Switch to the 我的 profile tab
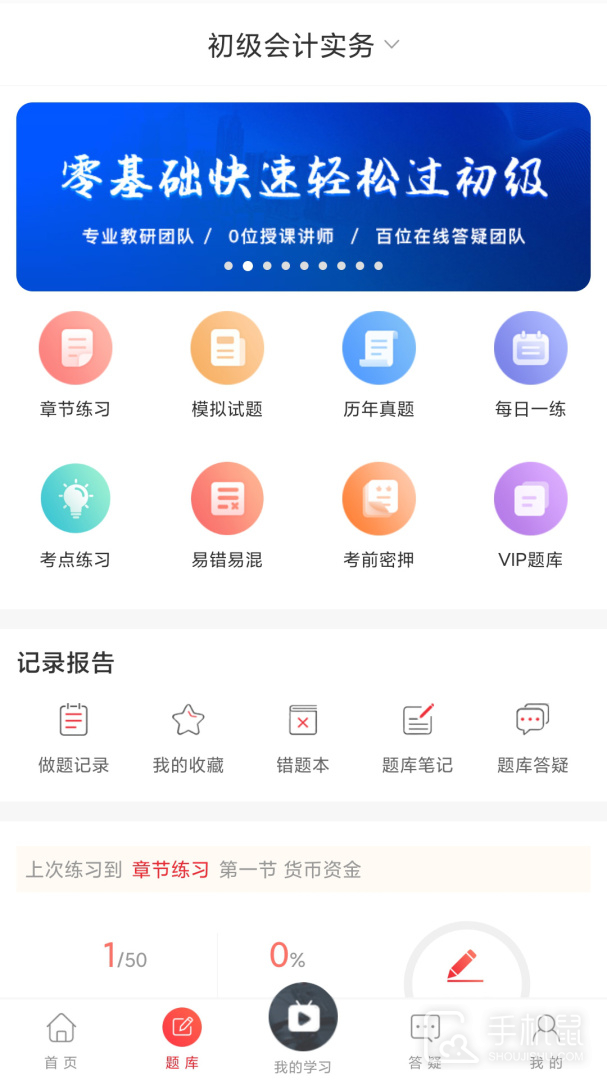The image size is (607, 1080). coord(546,1040)
